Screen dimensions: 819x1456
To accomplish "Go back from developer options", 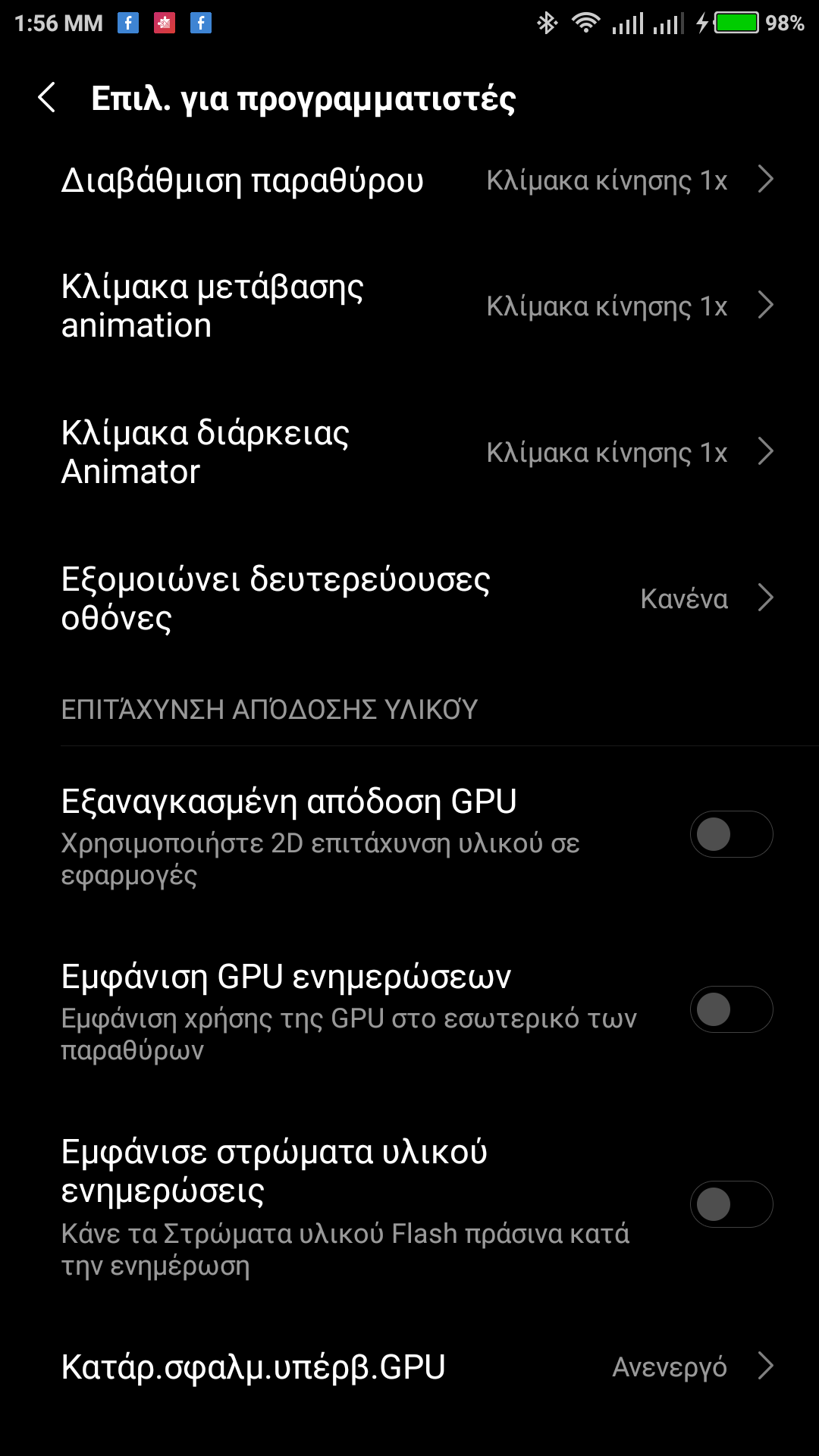I will (x=47, y=99).
